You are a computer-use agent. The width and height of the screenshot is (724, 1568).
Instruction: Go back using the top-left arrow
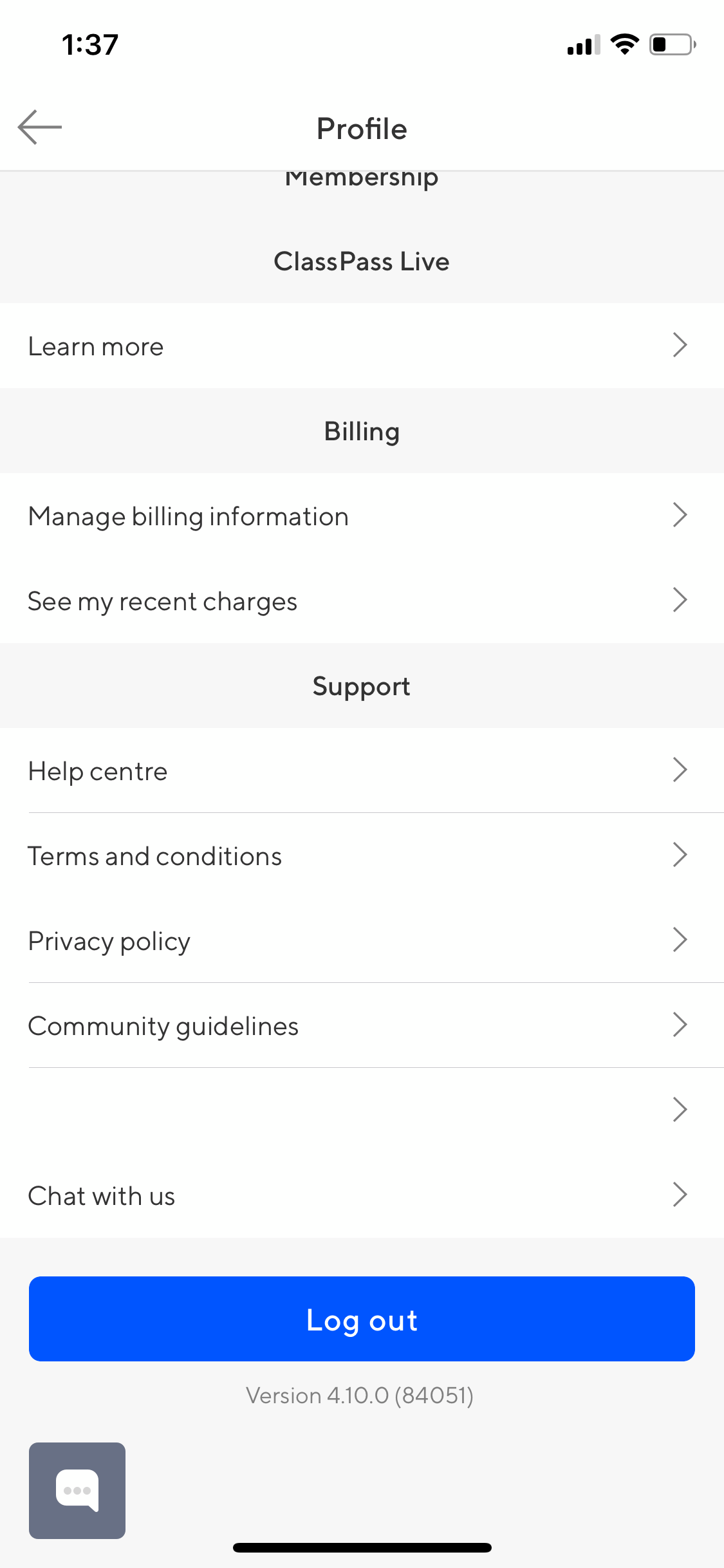40,127
